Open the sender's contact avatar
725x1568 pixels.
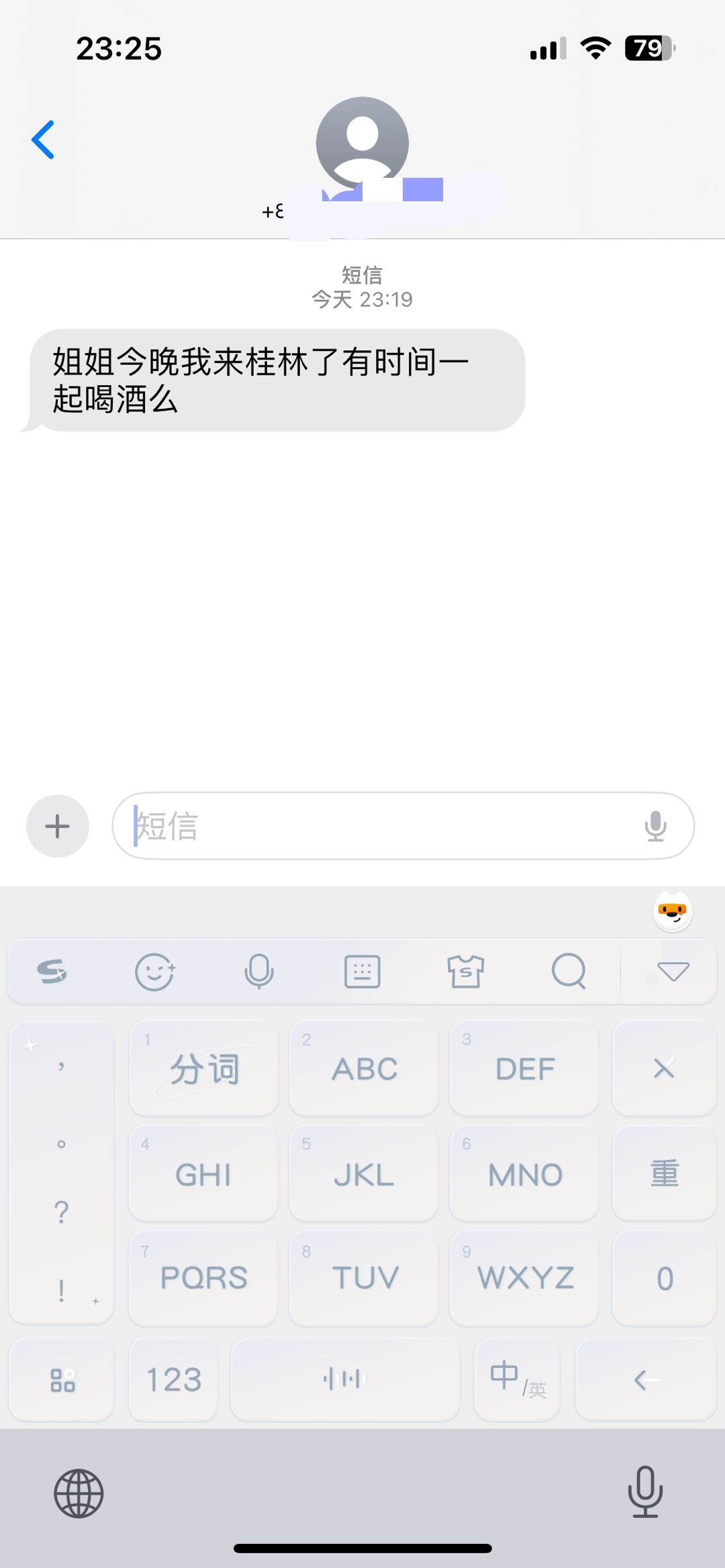coord(362,143)
